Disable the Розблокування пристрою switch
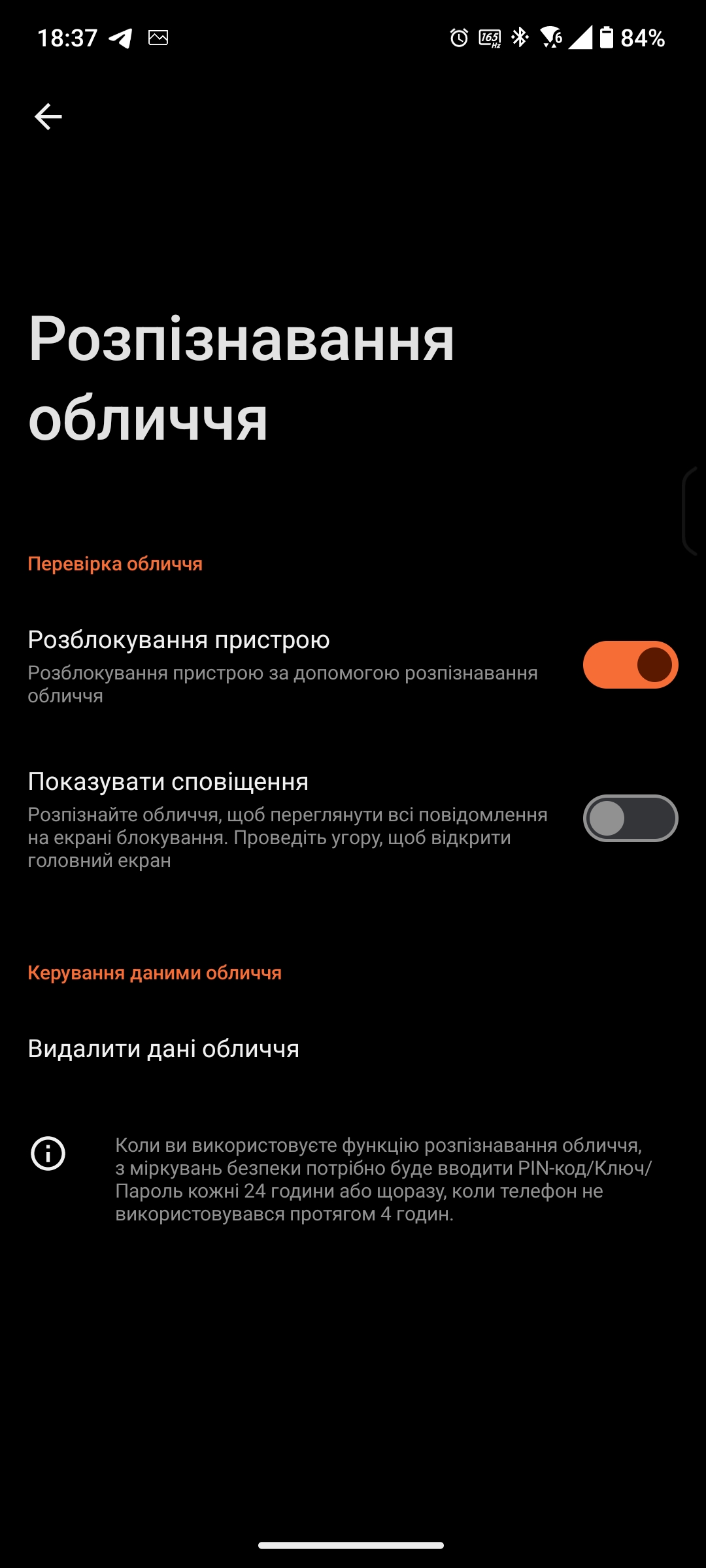Screen dimensions: 706x1568 [x=630, y=664]
